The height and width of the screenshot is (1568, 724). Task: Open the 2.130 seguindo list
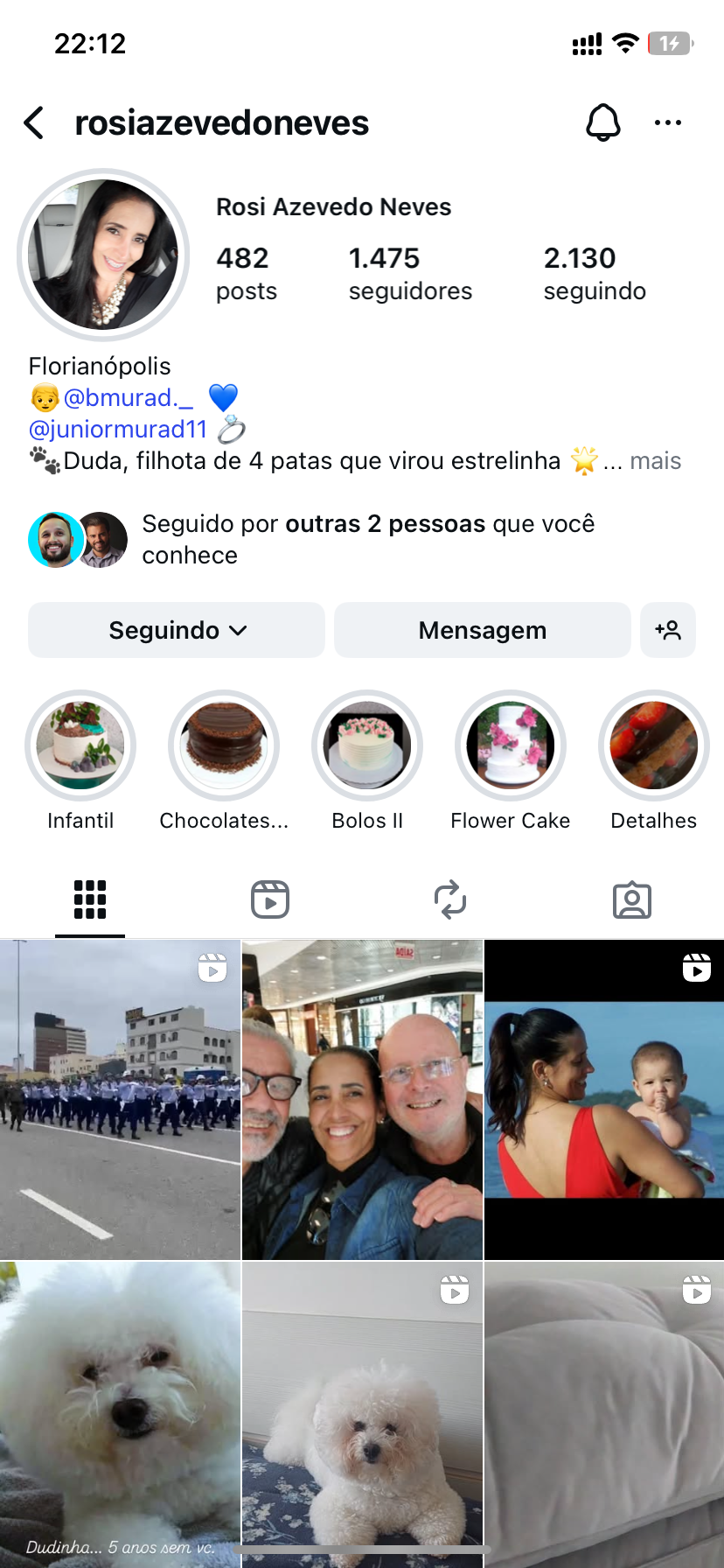coord(595,273)
